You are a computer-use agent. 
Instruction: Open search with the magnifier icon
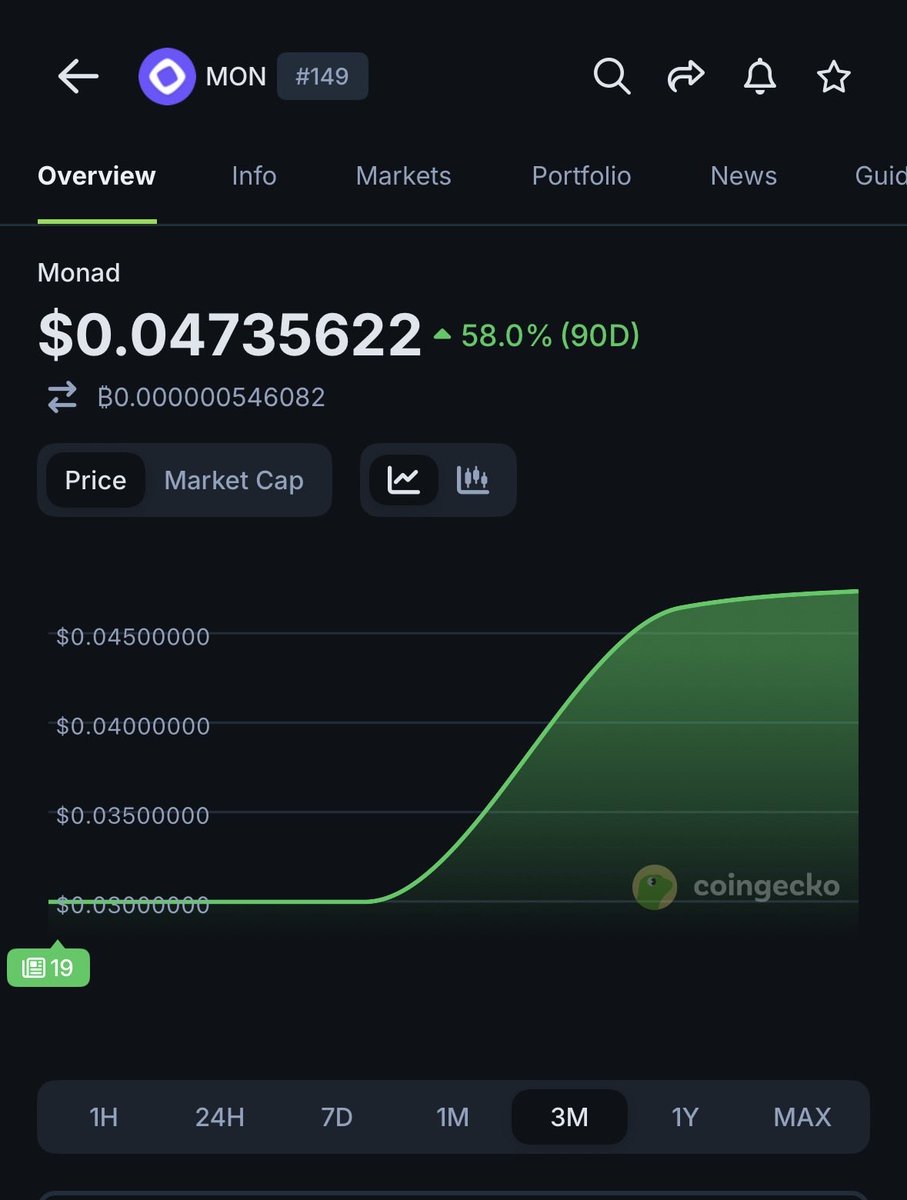point(611,76)
